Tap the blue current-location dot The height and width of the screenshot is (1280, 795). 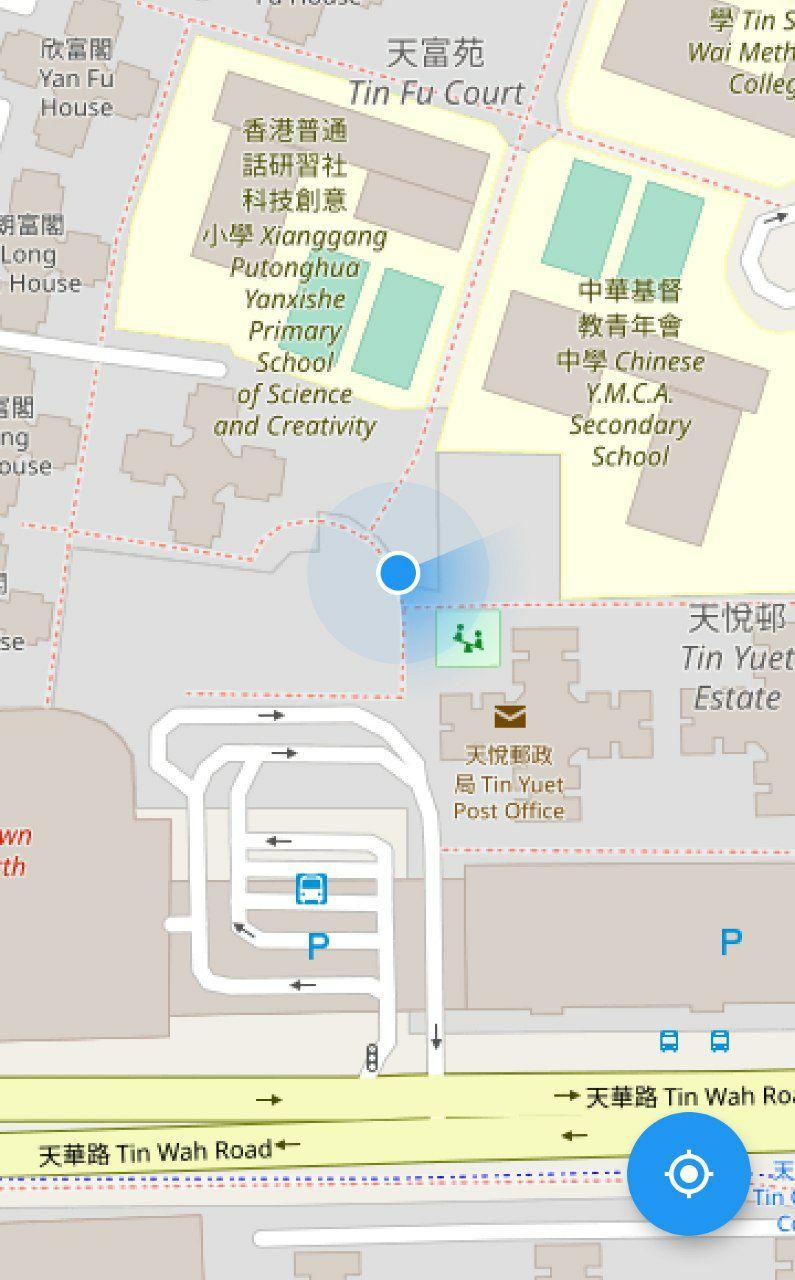[398, 572]
